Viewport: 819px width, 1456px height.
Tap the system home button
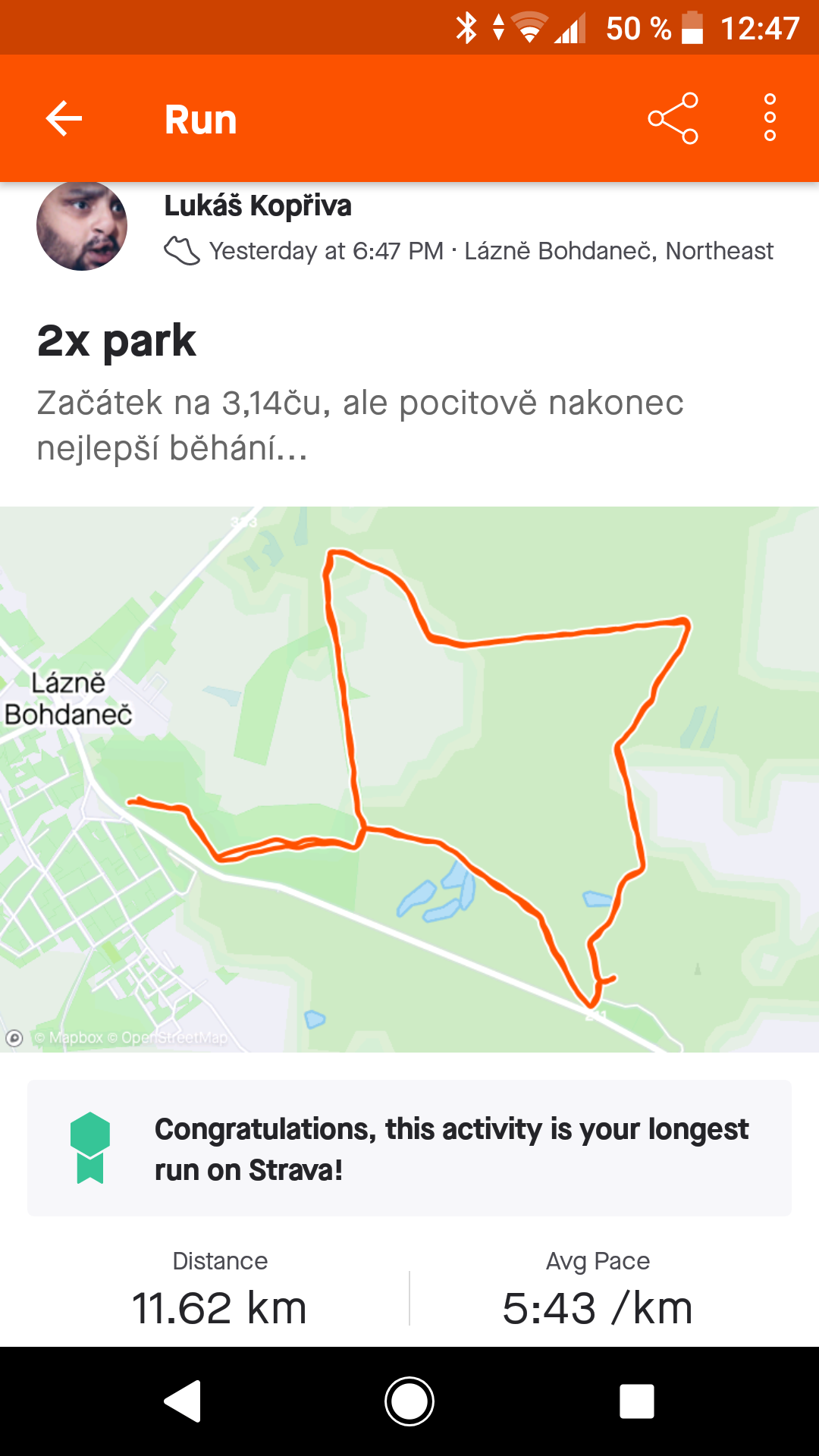pyautogui.click(x=409, y=1401)
